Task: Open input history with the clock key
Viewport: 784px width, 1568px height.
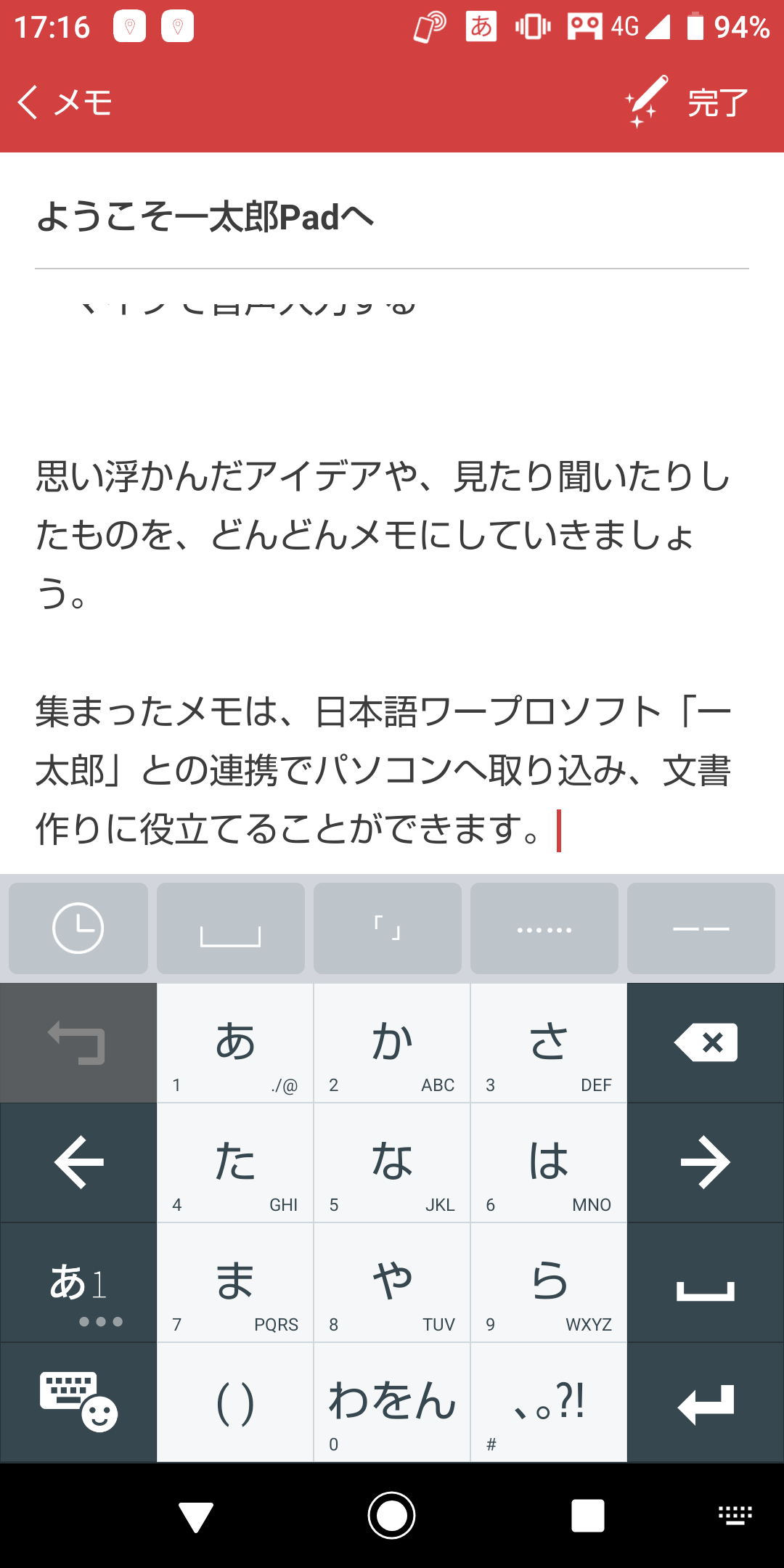Action: 77,928
